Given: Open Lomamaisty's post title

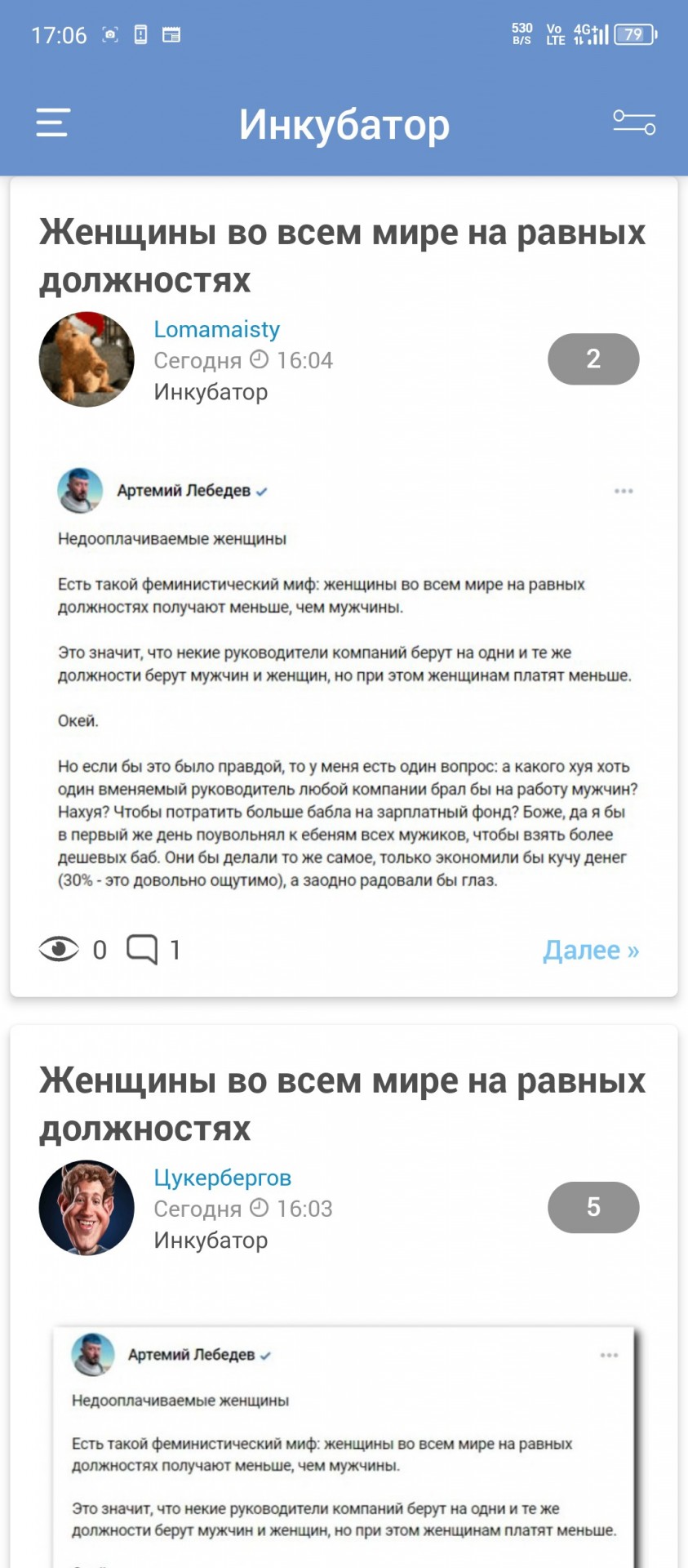Looking at the screenshot, I should [x=342, y=256].
